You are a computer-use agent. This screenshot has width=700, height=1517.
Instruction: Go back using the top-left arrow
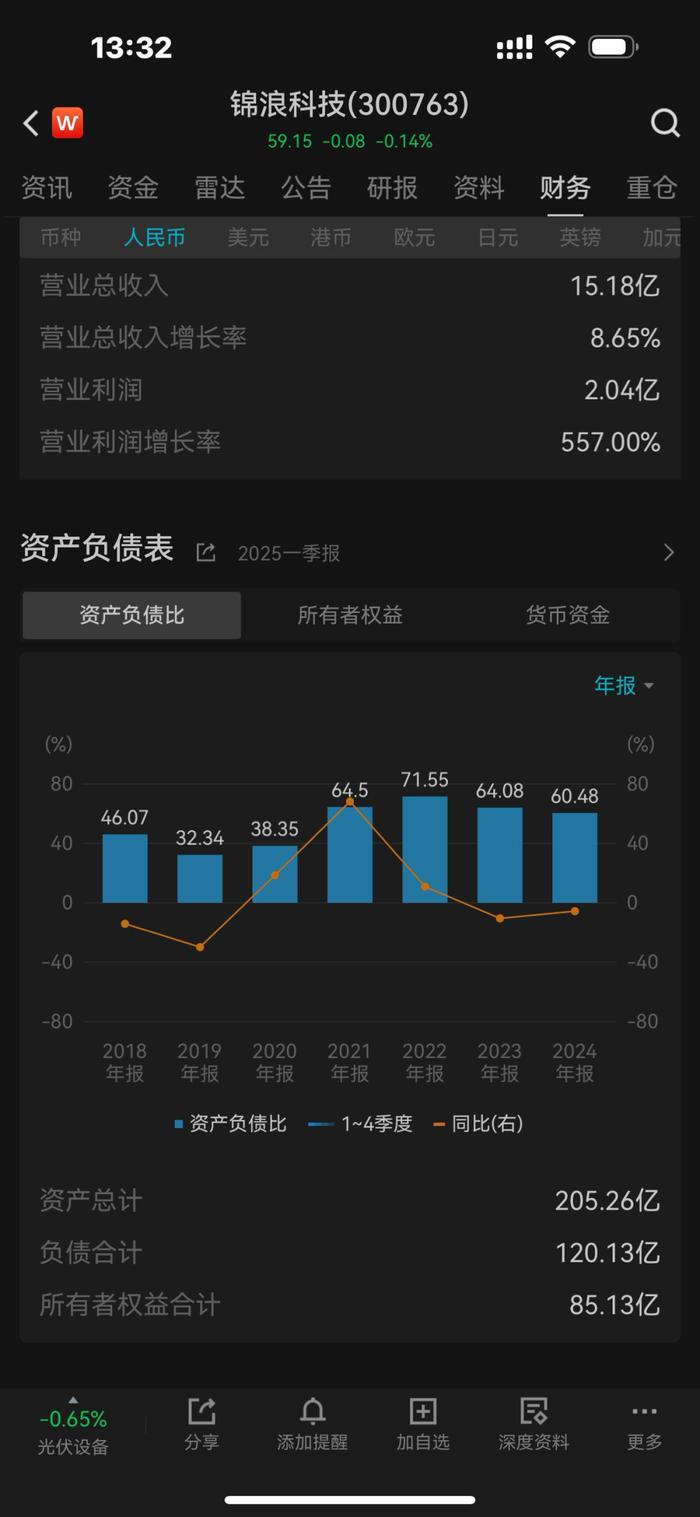[x=31, y=123]
